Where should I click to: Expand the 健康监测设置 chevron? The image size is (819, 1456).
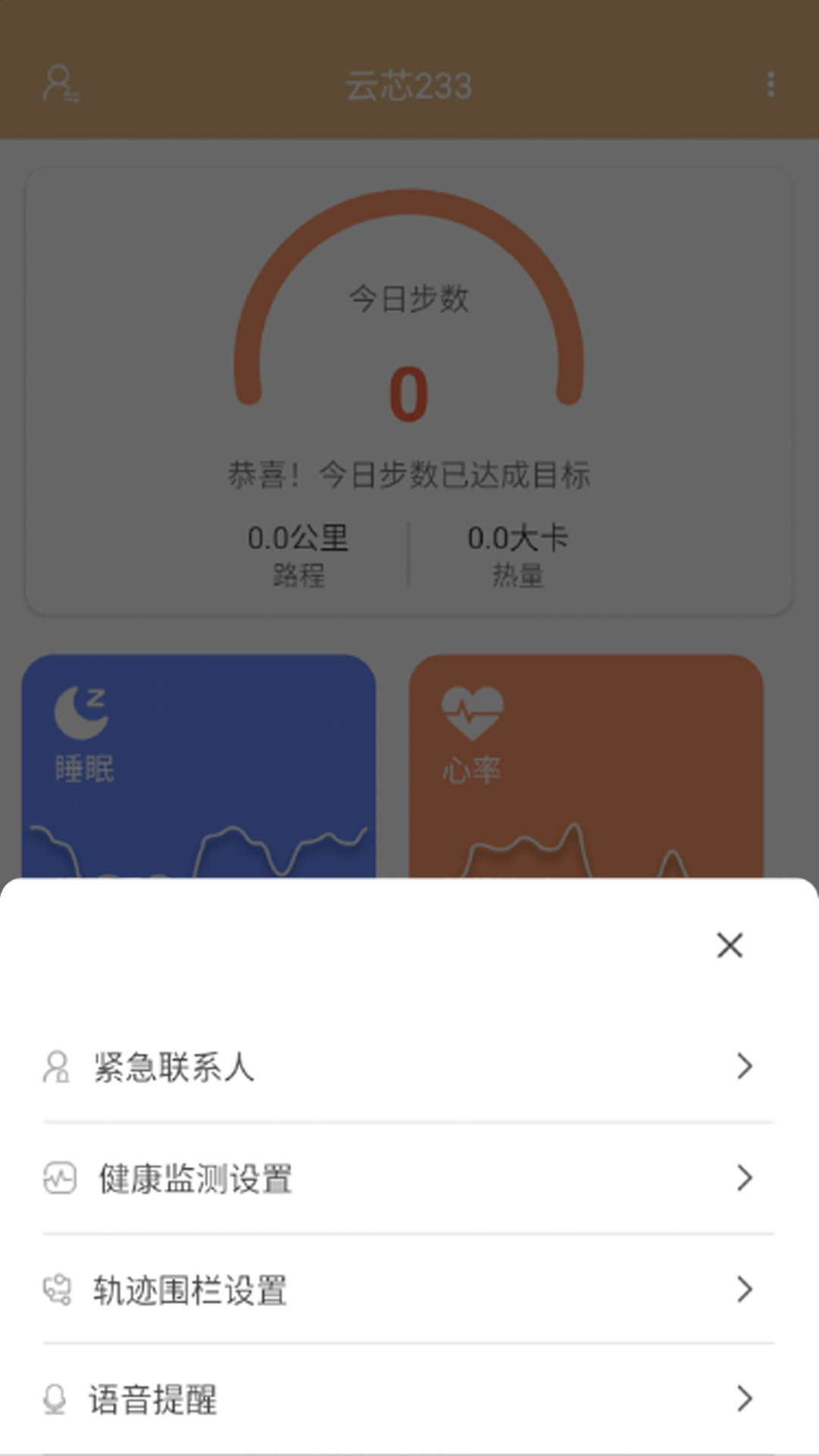click(x=744, y=1178)
